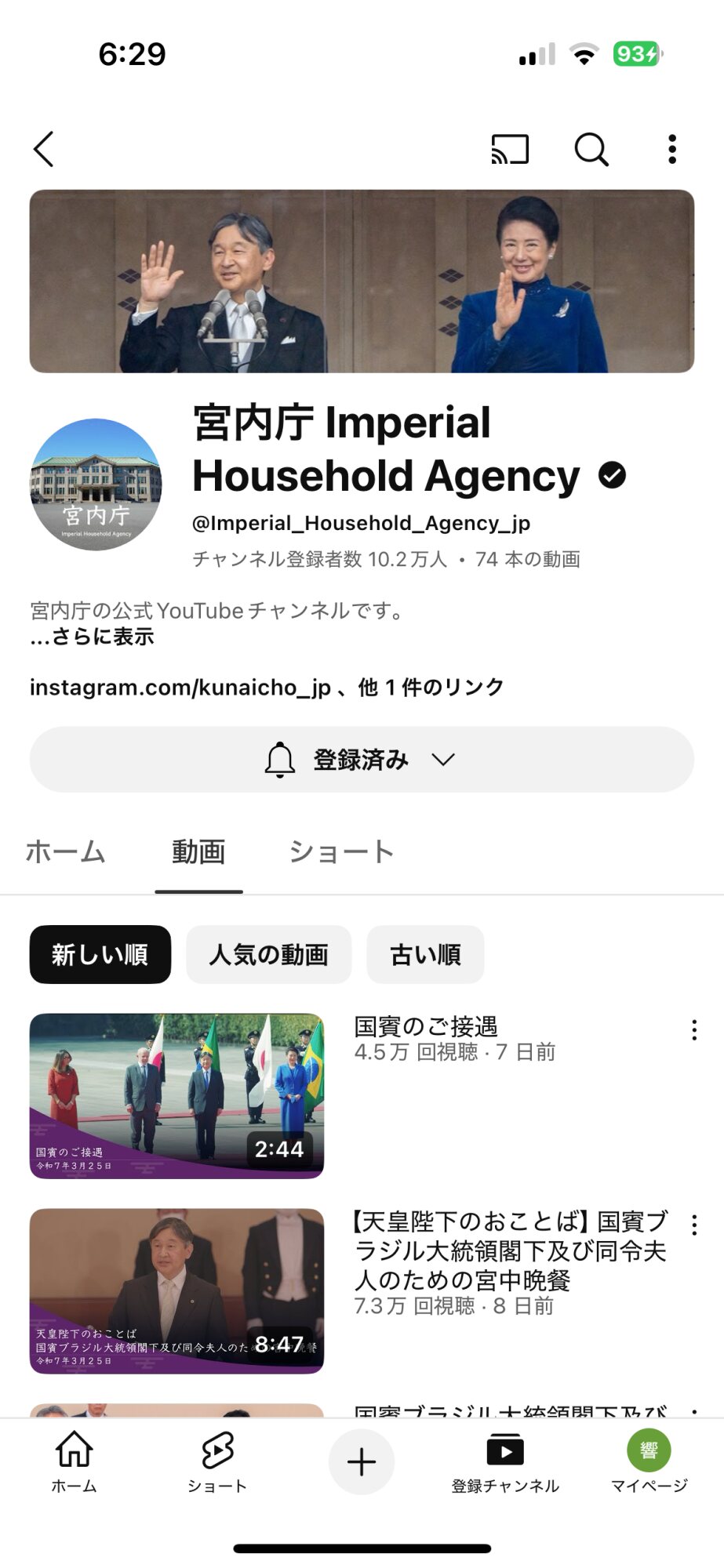Go back to the previous screen
The width and height of the screenshot is (724, 1568).
[x=44, y=149]
